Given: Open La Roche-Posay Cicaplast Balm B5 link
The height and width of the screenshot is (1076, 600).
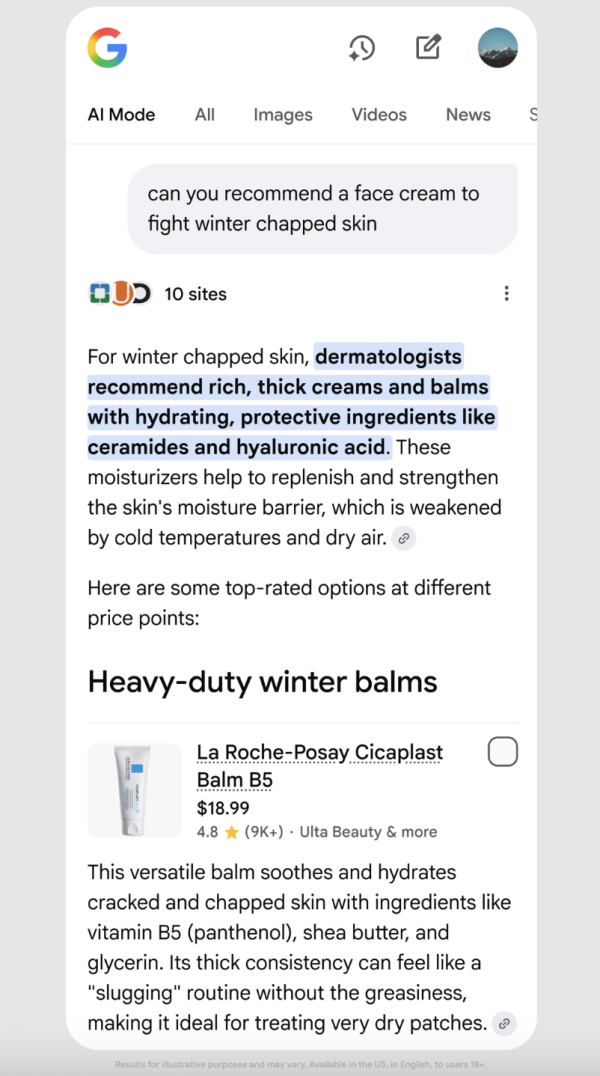Looking at the screenshot, I should click(319, 766).
